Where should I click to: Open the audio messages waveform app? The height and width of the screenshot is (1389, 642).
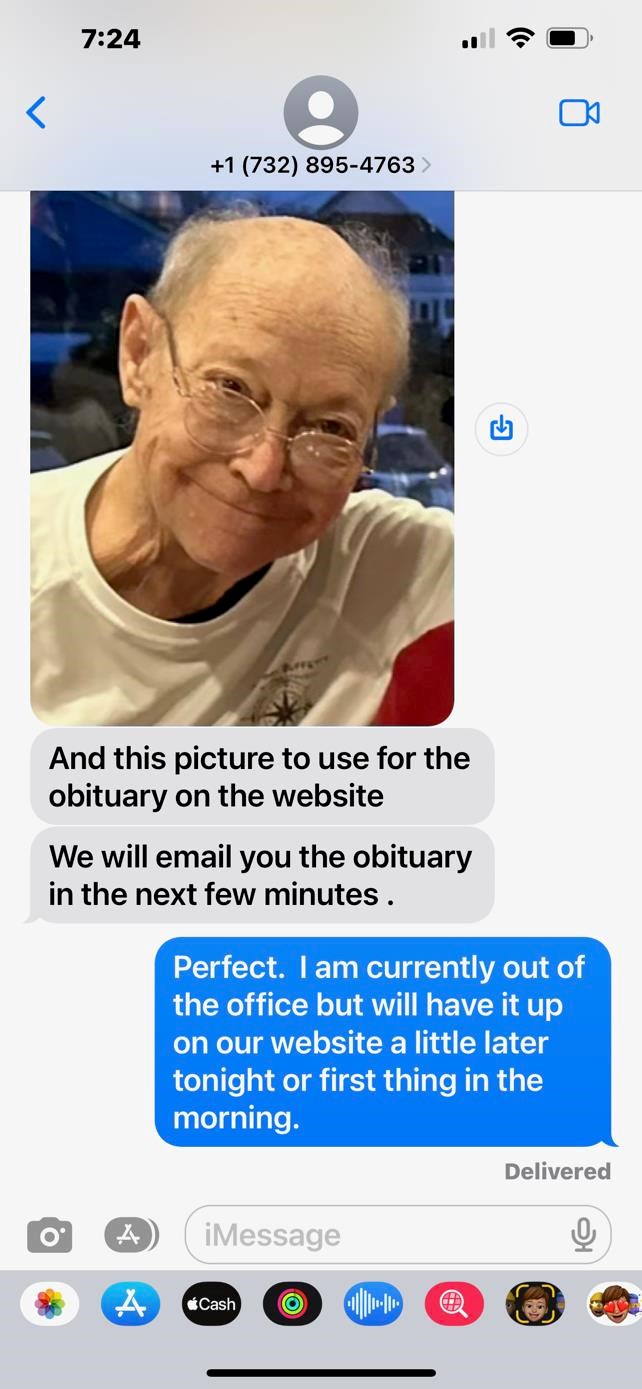pyautogui.click(x=373, y=1304)
